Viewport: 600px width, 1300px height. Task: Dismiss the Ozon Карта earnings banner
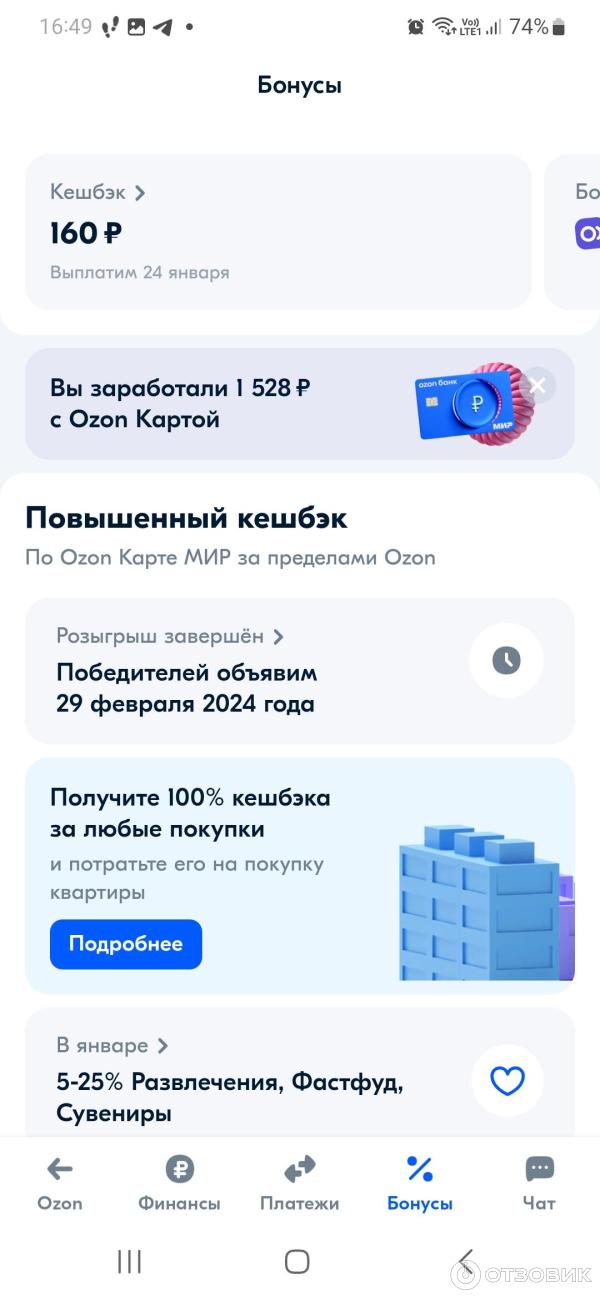tap(538, 385)
